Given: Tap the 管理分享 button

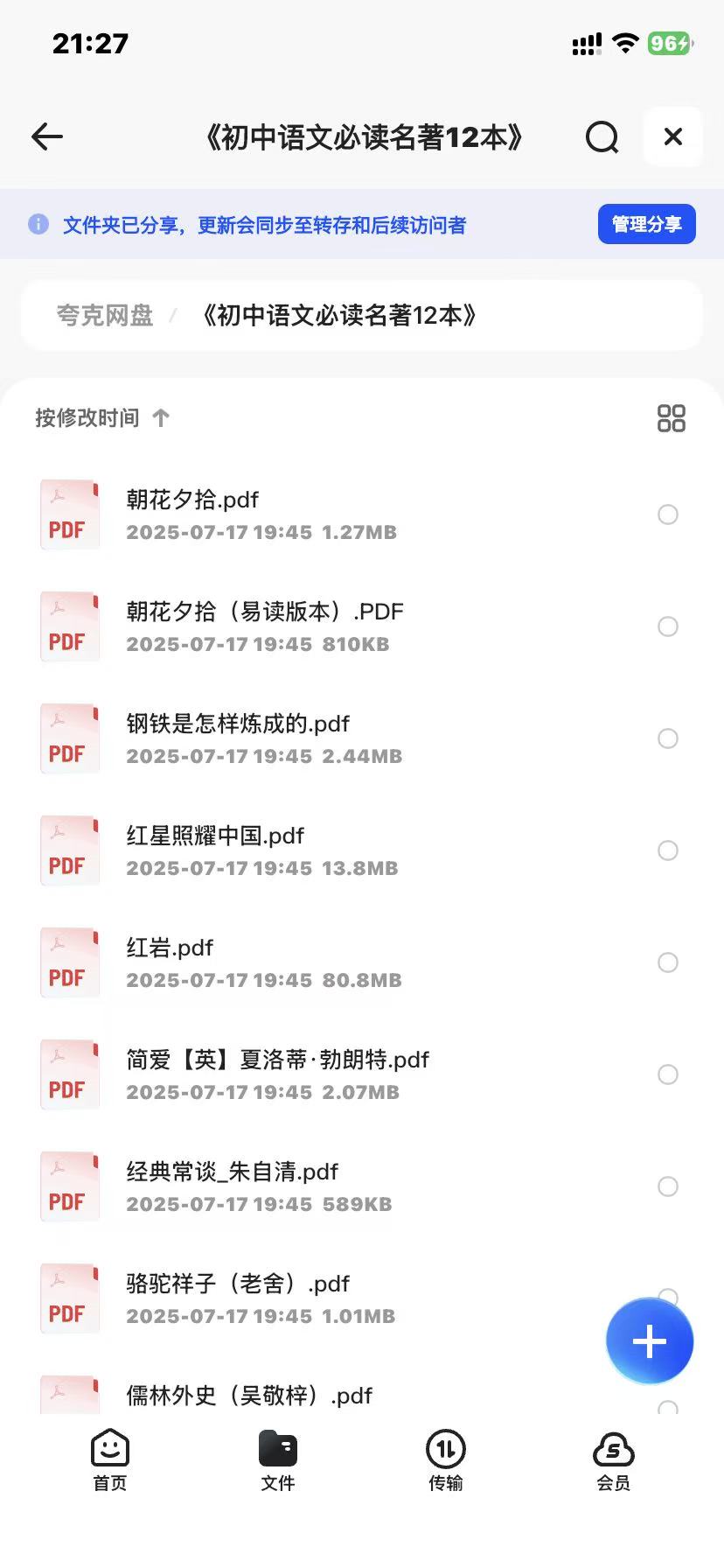Looking at the screenshot, I should pyautogui.click(x=646, y=224).
